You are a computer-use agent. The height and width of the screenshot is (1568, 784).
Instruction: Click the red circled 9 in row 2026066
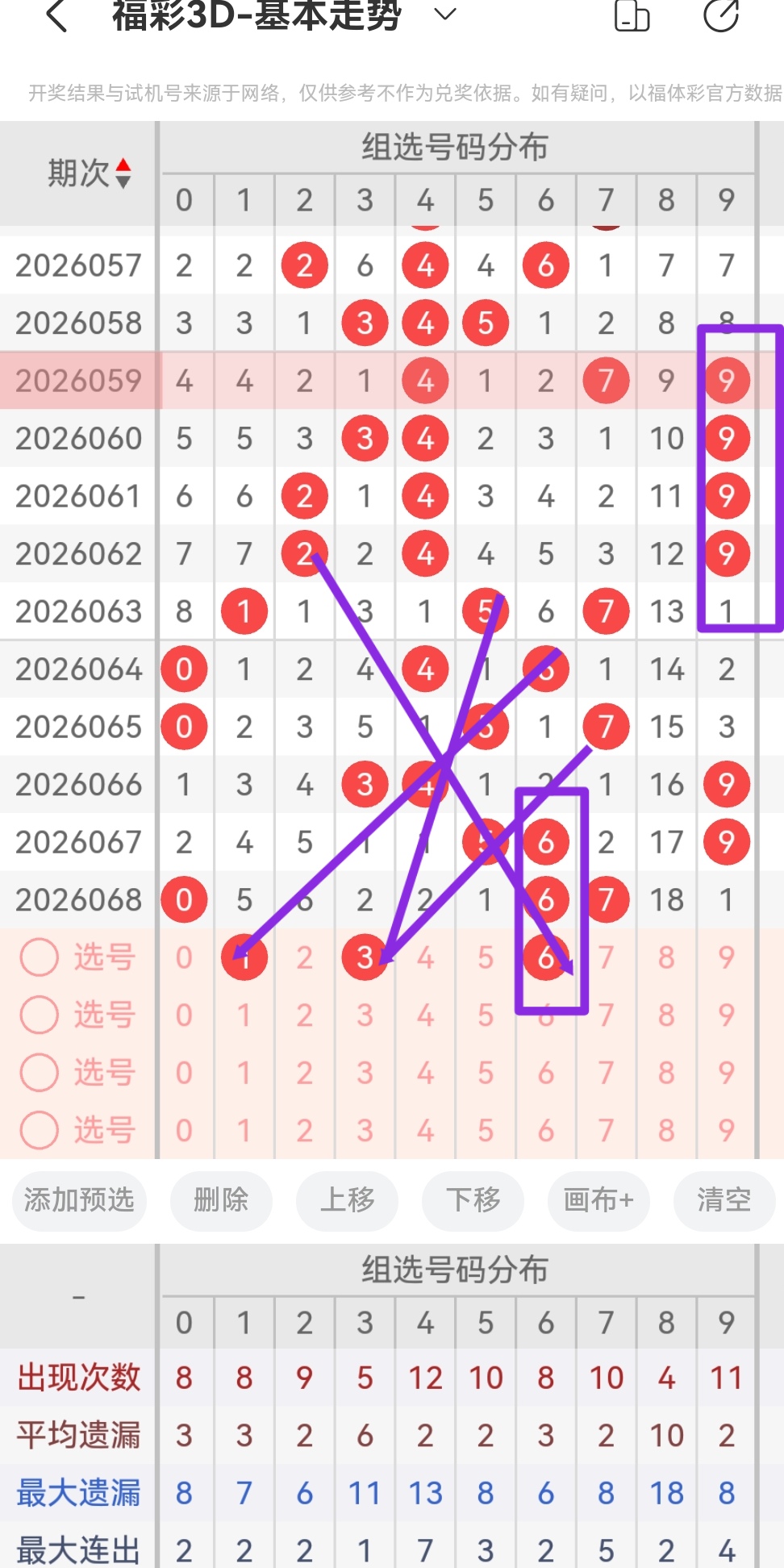(x=726, y=783)
